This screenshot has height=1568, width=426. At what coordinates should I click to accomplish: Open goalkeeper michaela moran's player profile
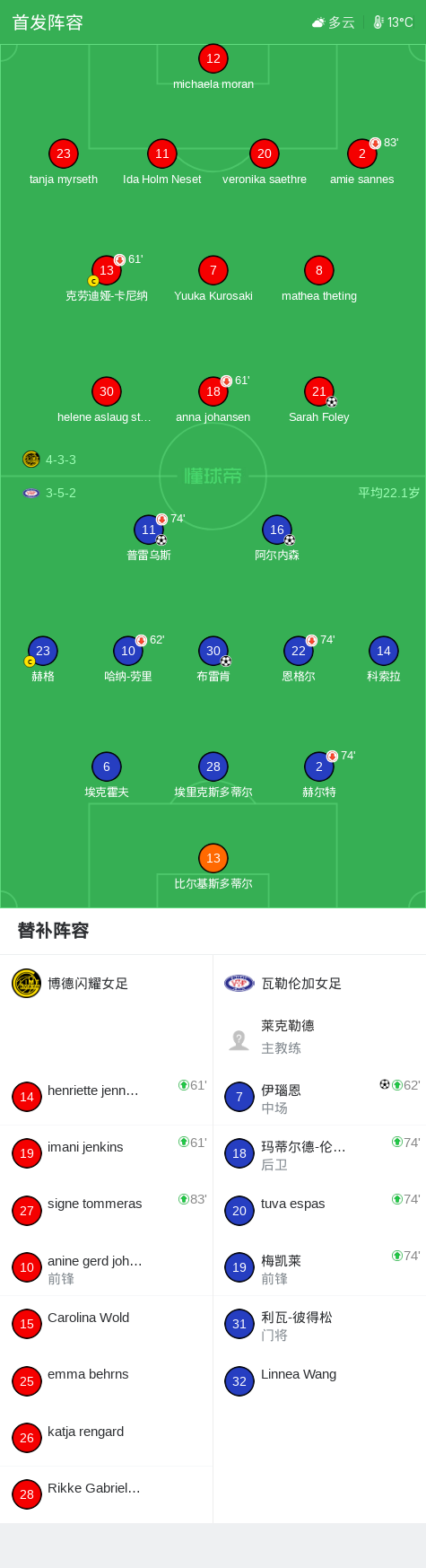[x=213, y=68]
